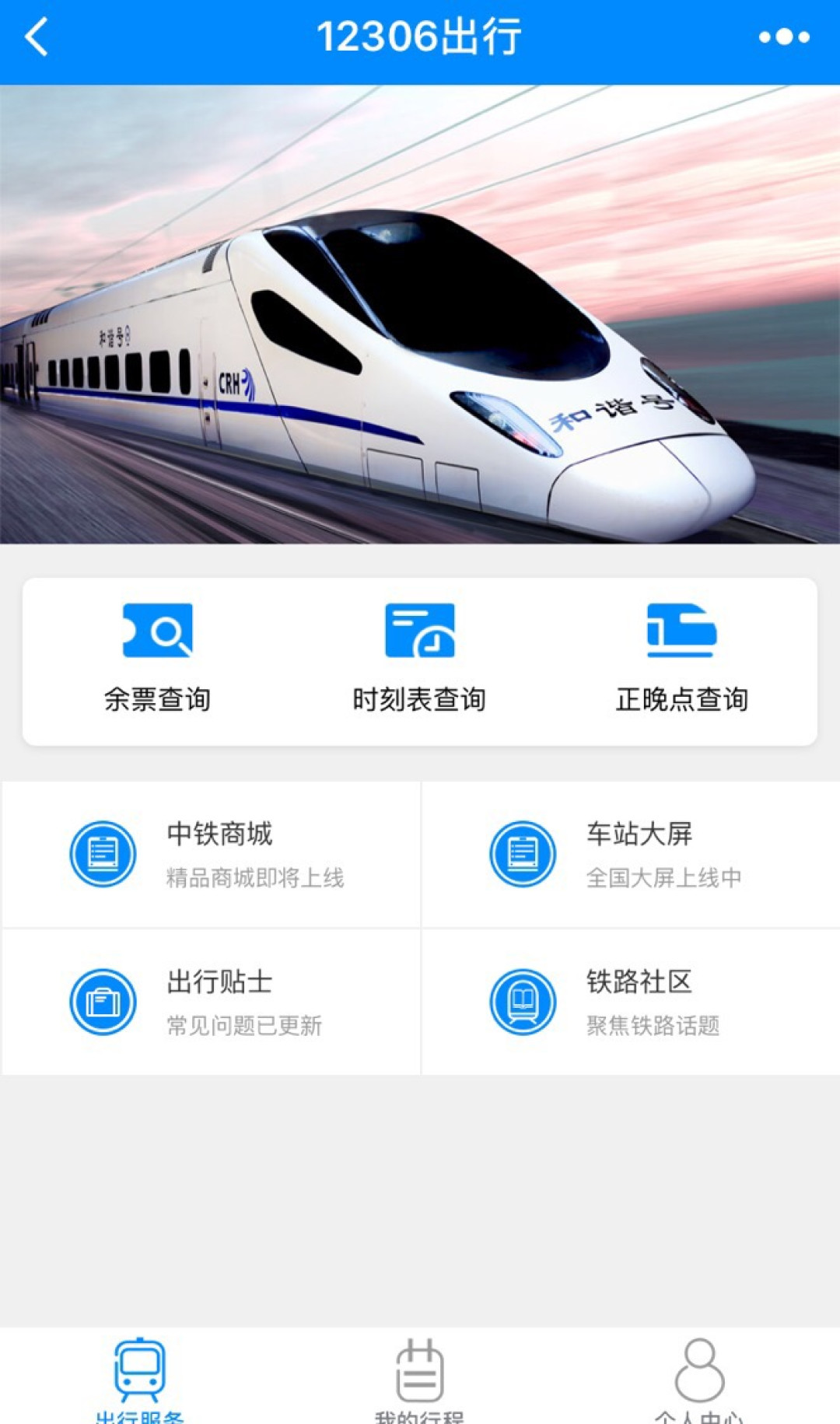Viewport: 840px width, 1424px height.
Task: Open 余票查询 by clicking its text label
Action: click(x=158, y=698)
